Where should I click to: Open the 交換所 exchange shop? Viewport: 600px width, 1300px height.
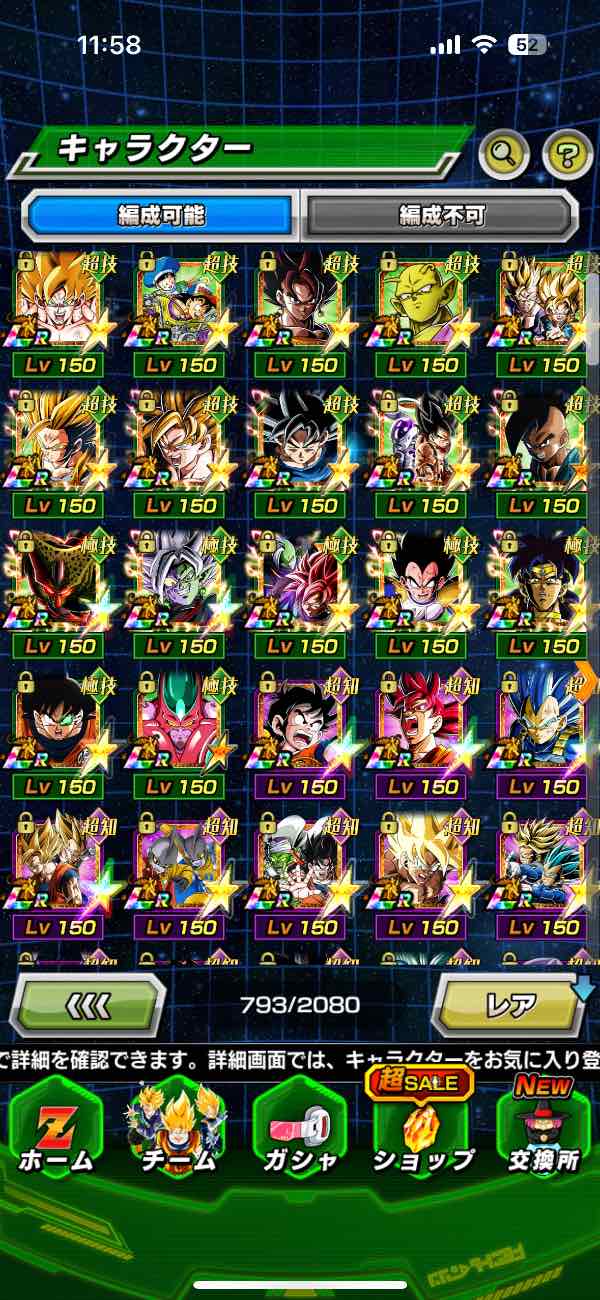click(x=544, y=1130)
